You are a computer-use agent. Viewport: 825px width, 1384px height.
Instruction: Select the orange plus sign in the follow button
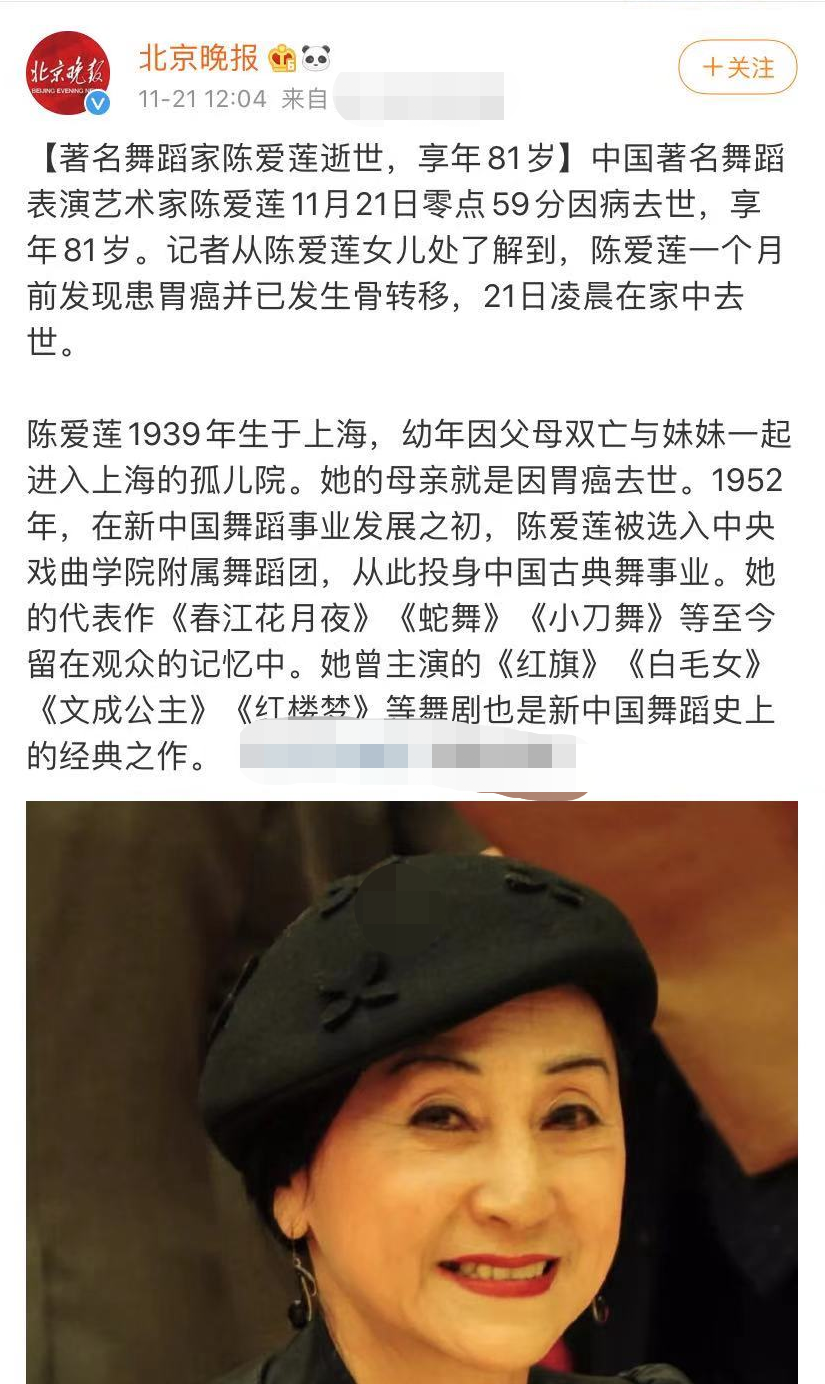[716, 68]
